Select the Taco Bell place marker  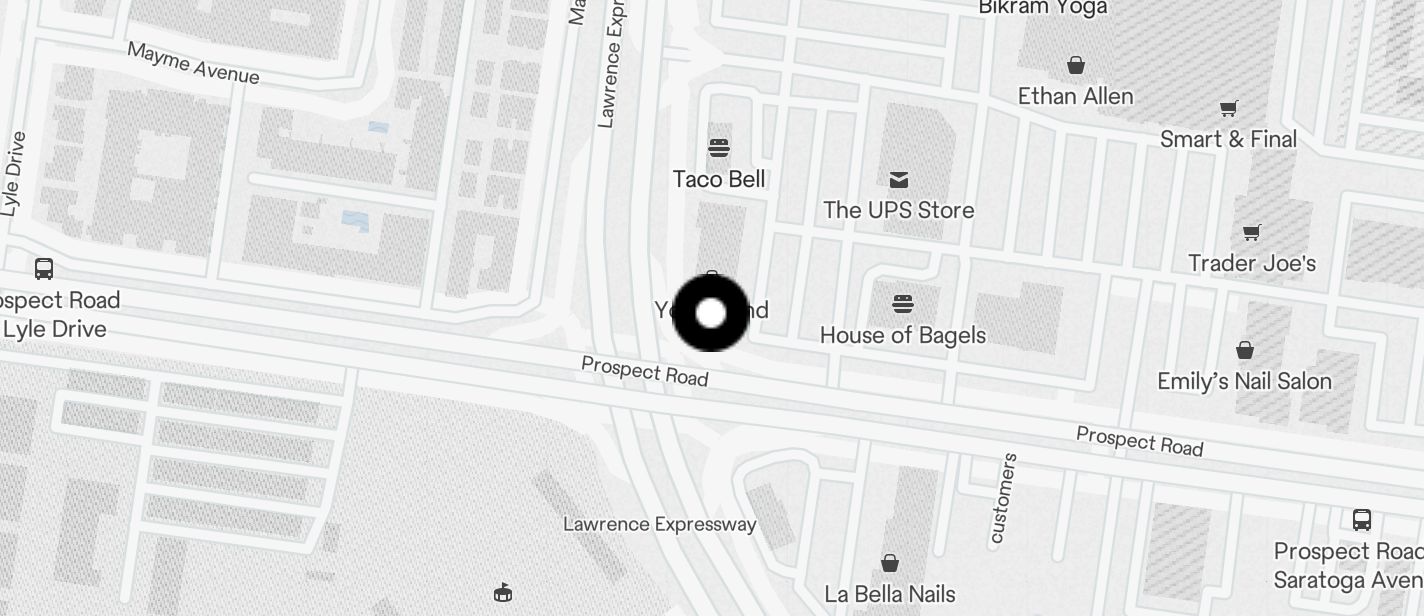719,149
